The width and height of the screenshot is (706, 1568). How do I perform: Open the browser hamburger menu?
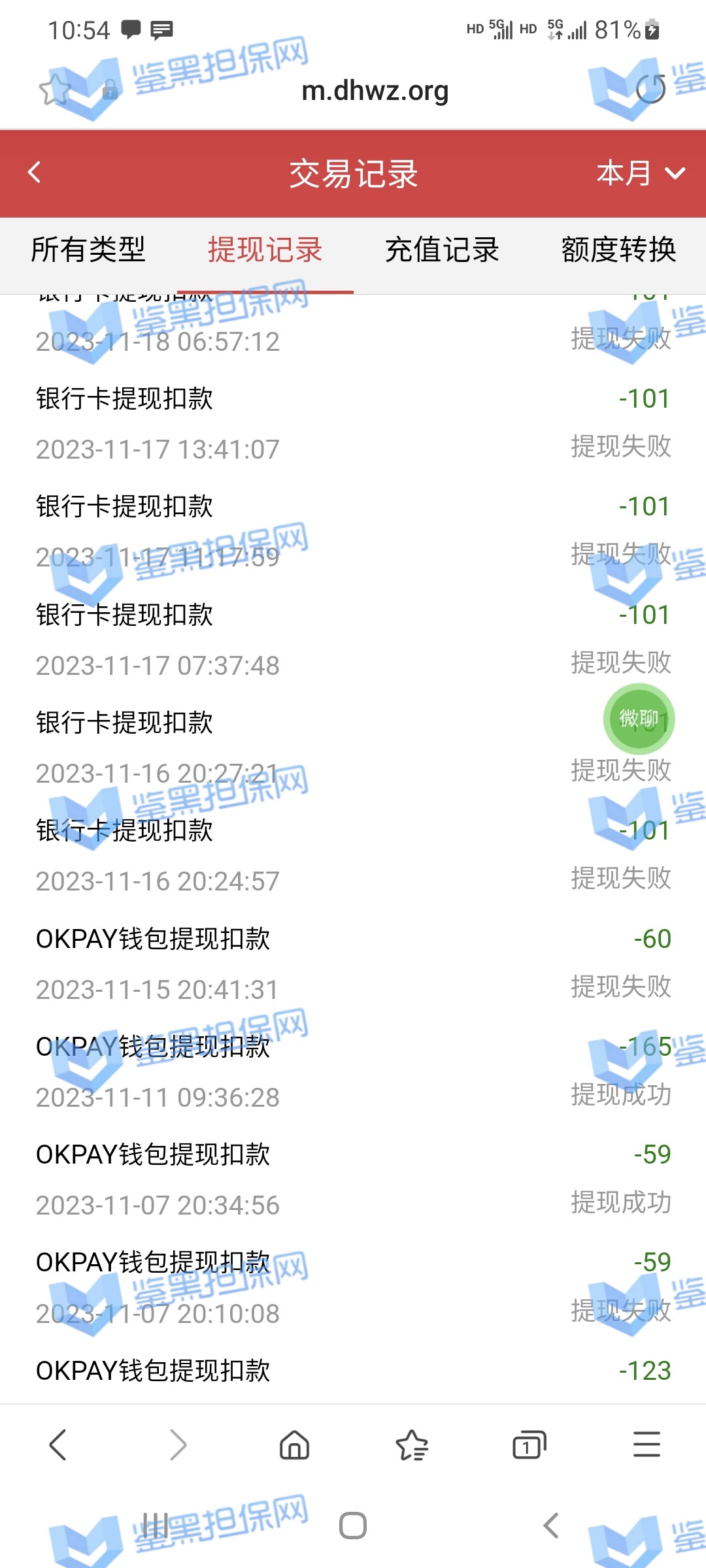(x=647, y=1445)
